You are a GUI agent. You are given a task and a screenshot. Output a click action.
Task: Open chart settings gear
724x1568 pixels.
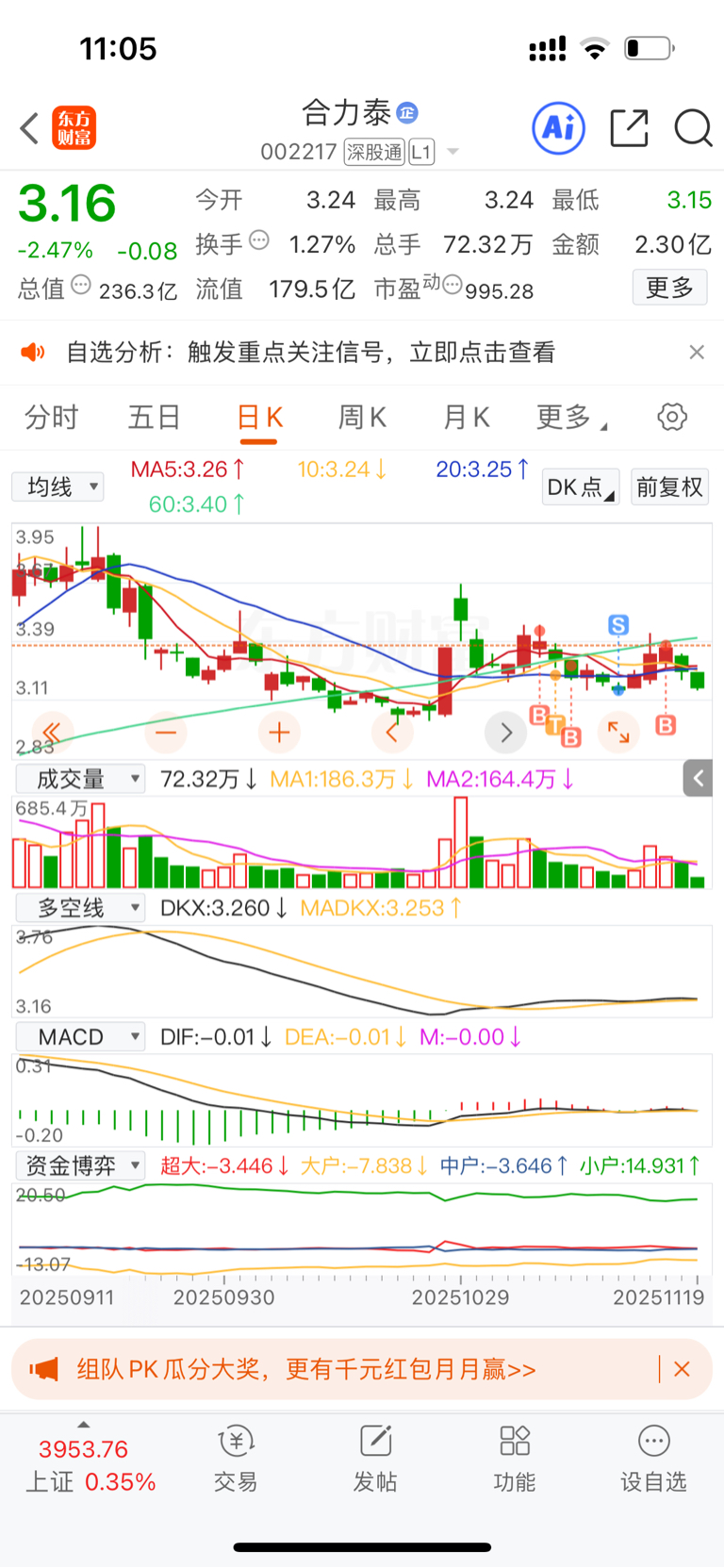(x=672, y=417)
